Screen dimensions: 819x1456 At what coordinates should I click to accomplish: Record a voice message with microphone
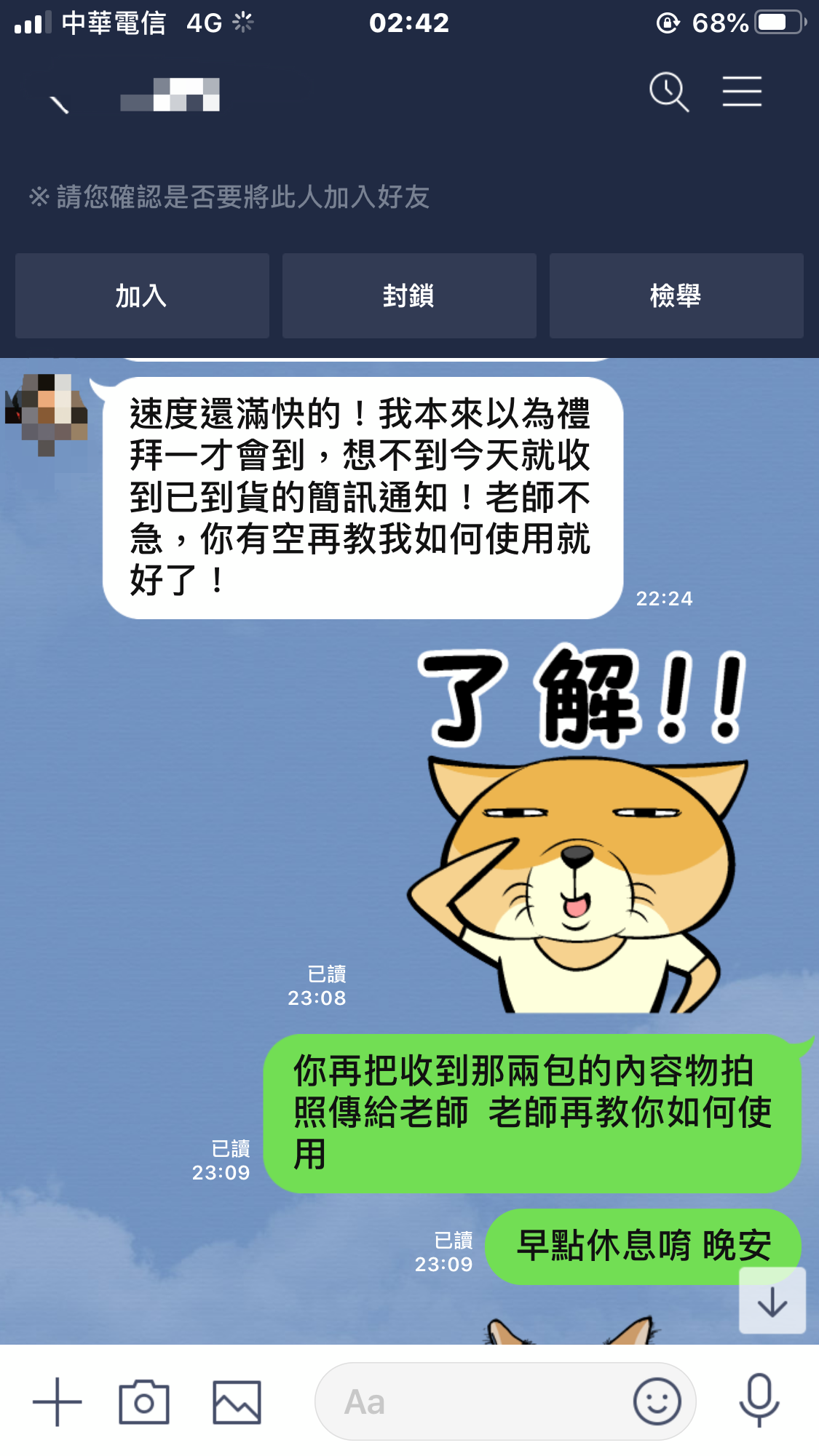coord(759,1400)
